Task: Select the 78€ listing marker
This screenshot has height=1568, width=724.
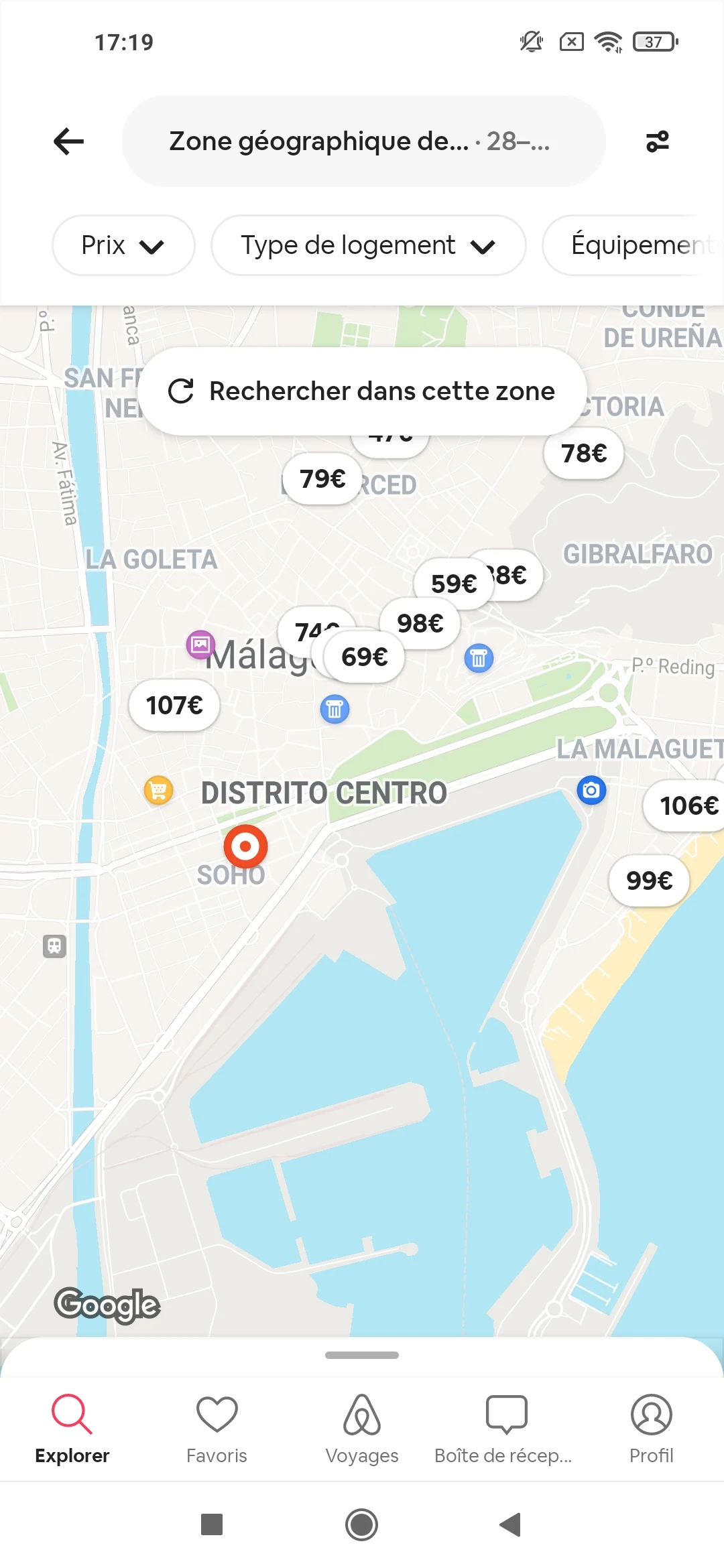Action: click(x=584, y=454)
